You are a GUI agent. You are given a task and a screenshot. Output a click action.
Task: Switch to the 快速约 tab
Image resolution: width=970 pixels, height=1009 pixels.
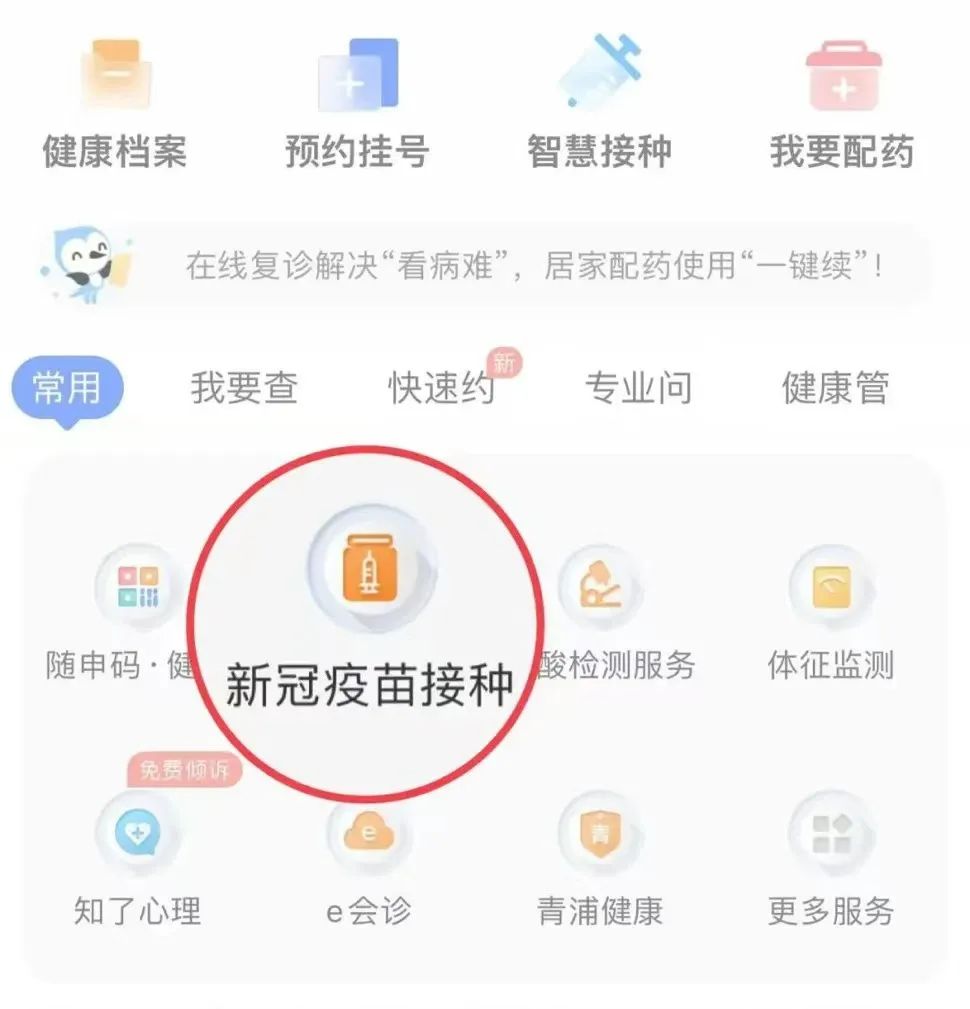tap(441, 389)
